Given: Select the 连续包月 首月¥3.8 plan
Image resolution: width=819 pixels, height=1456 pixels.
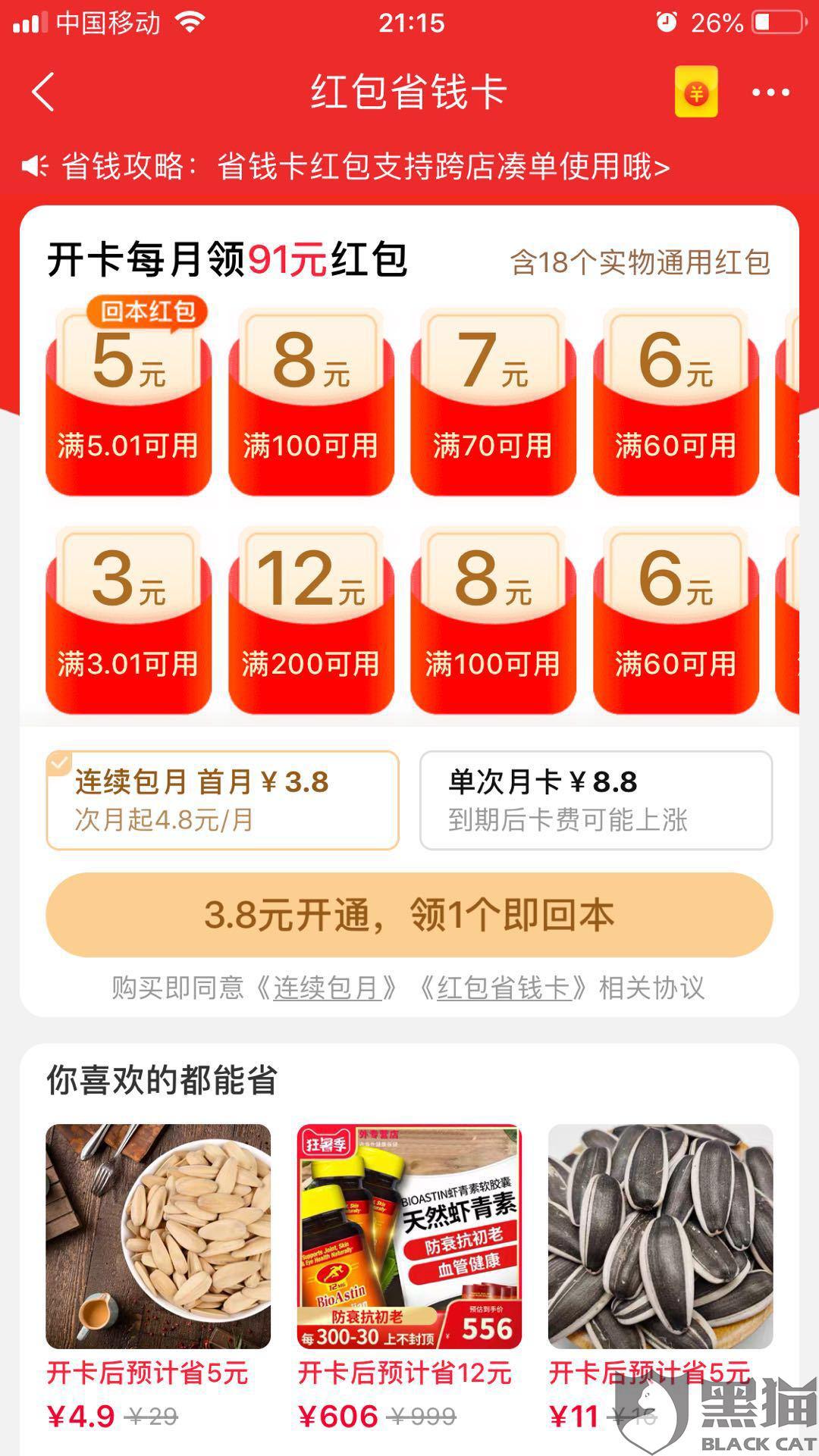Looking at the screenshot, I should tap(222, 800).
